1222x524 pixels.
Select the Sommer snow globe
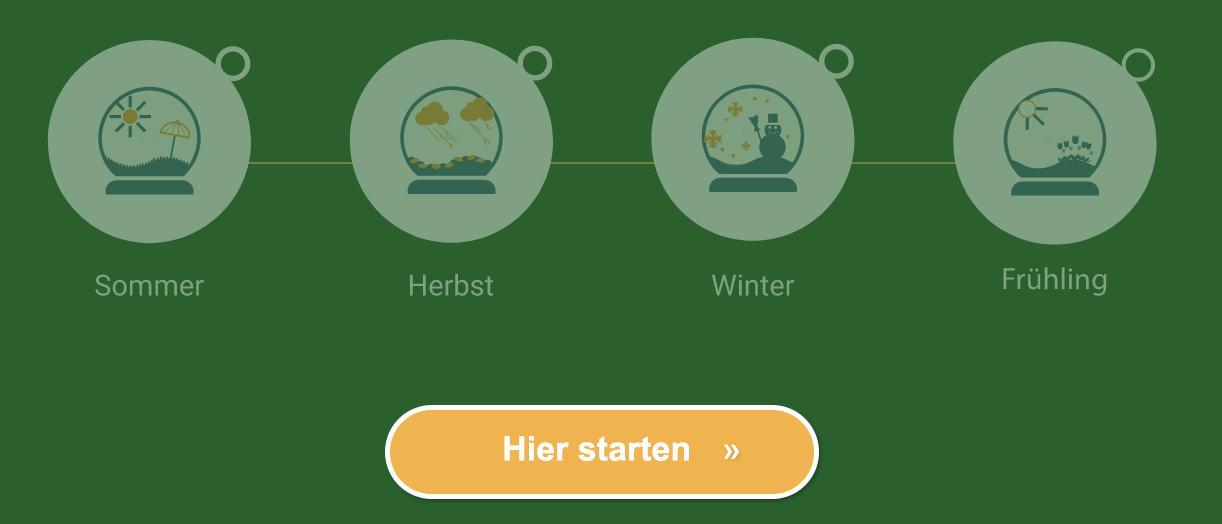(149, 142)
